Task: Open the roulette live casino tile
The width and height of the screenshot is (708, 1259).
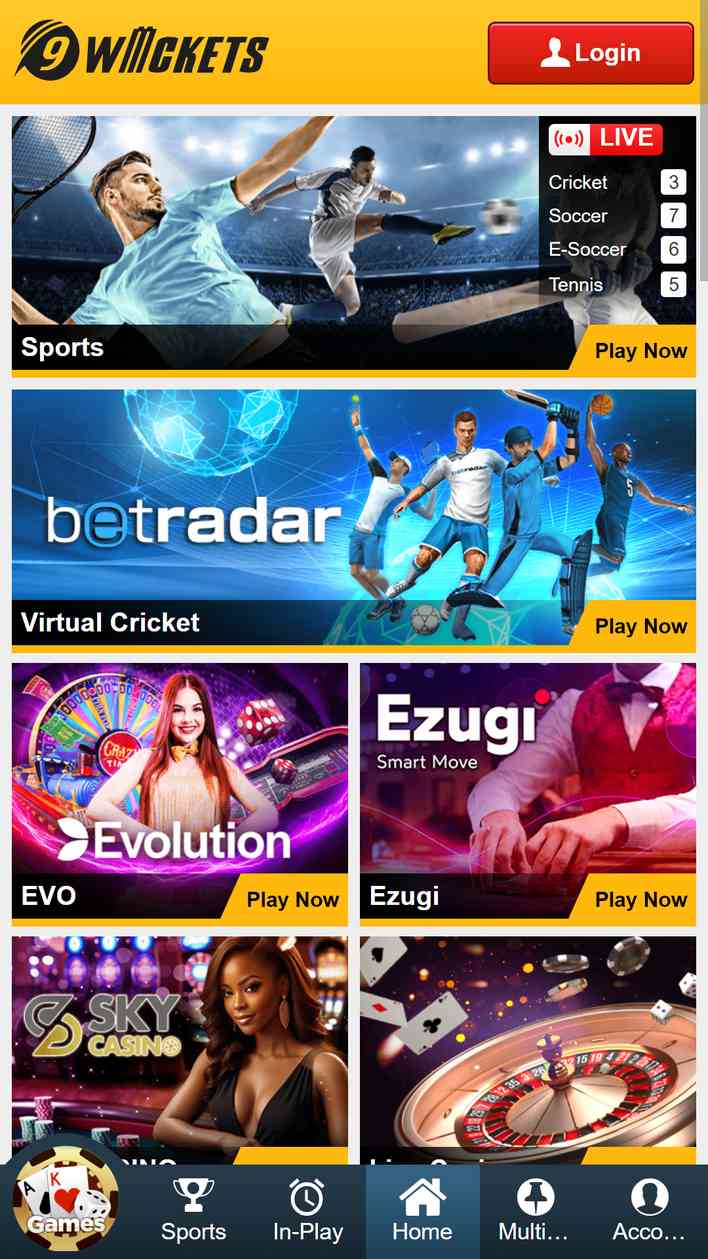Action: [528, 1050]
